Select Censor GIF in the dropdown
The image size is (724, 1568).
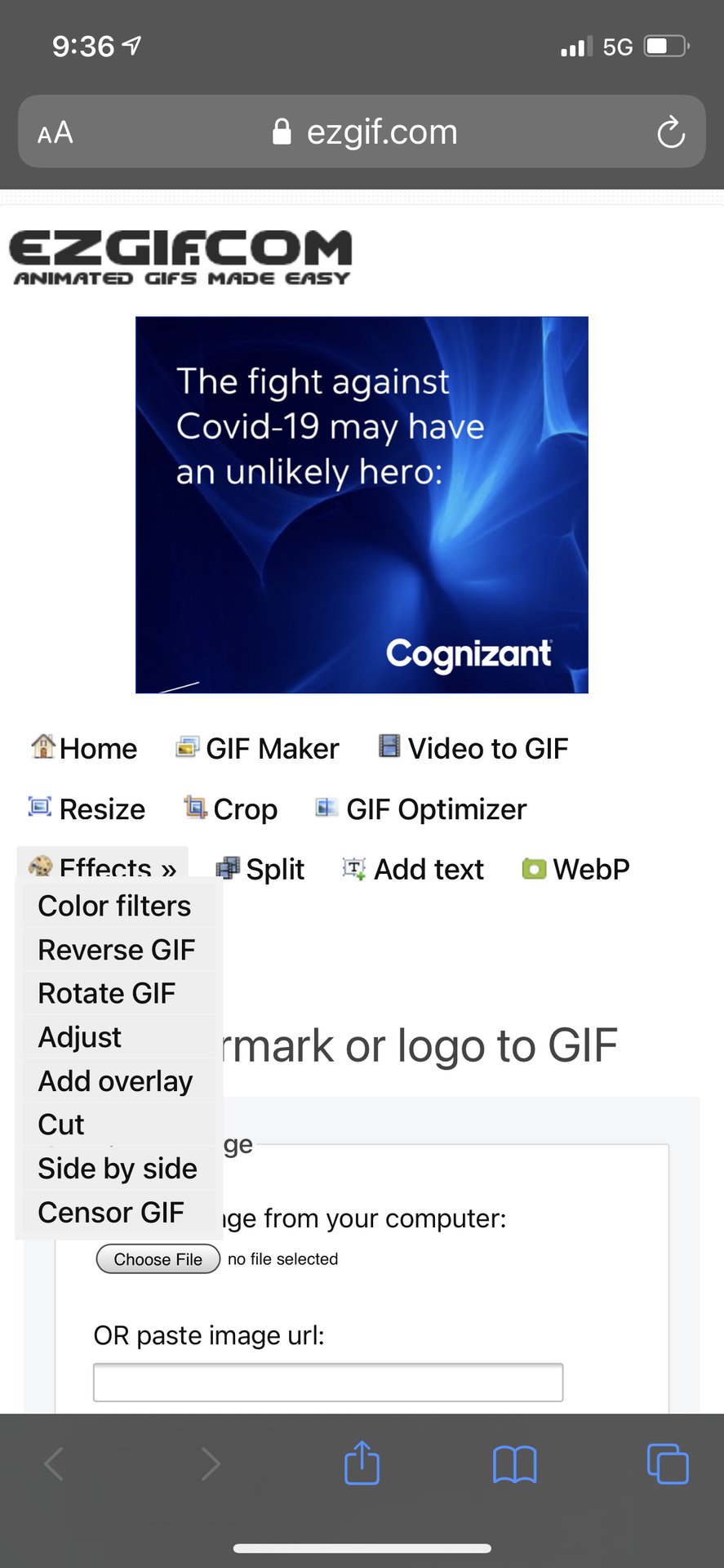(x=111, y=1212)
